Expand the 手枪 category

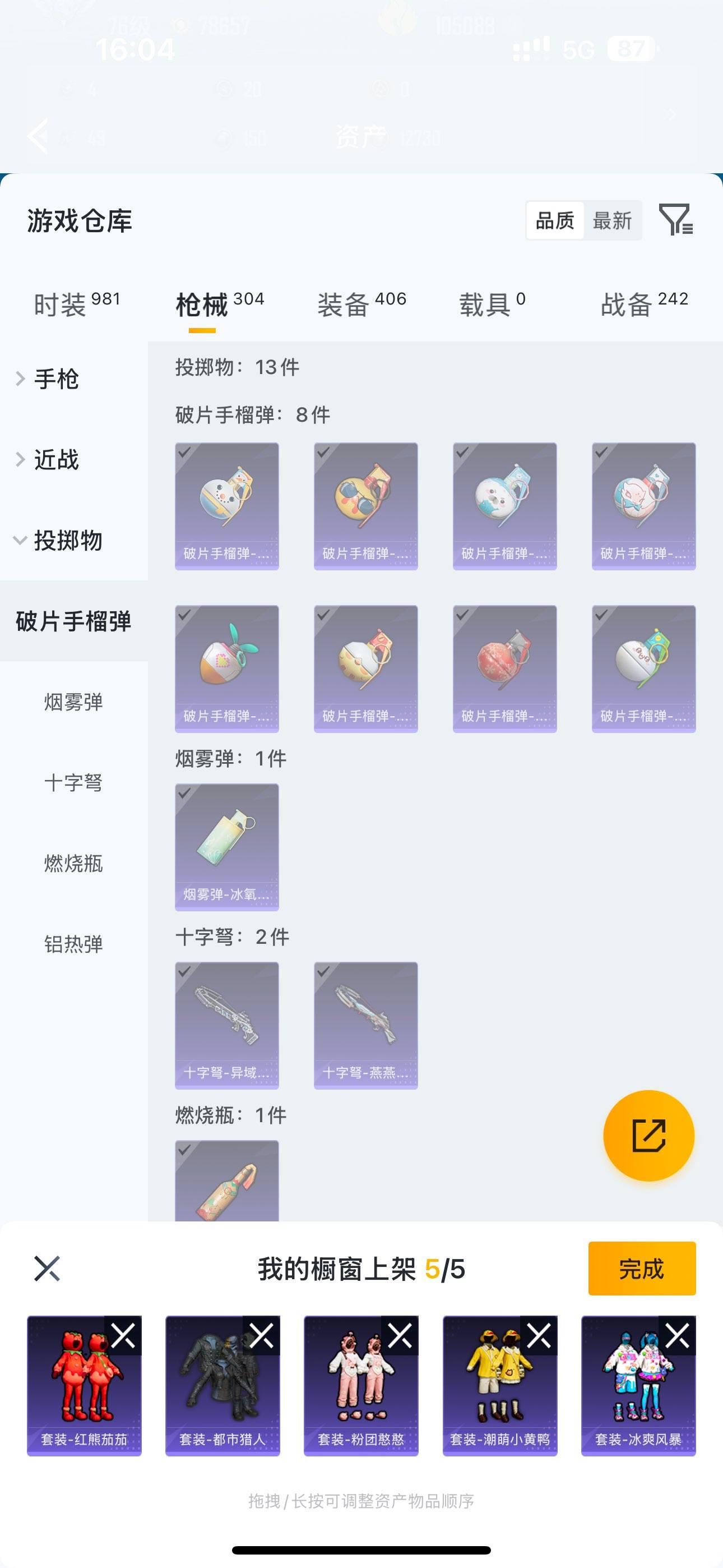(56, 379)
